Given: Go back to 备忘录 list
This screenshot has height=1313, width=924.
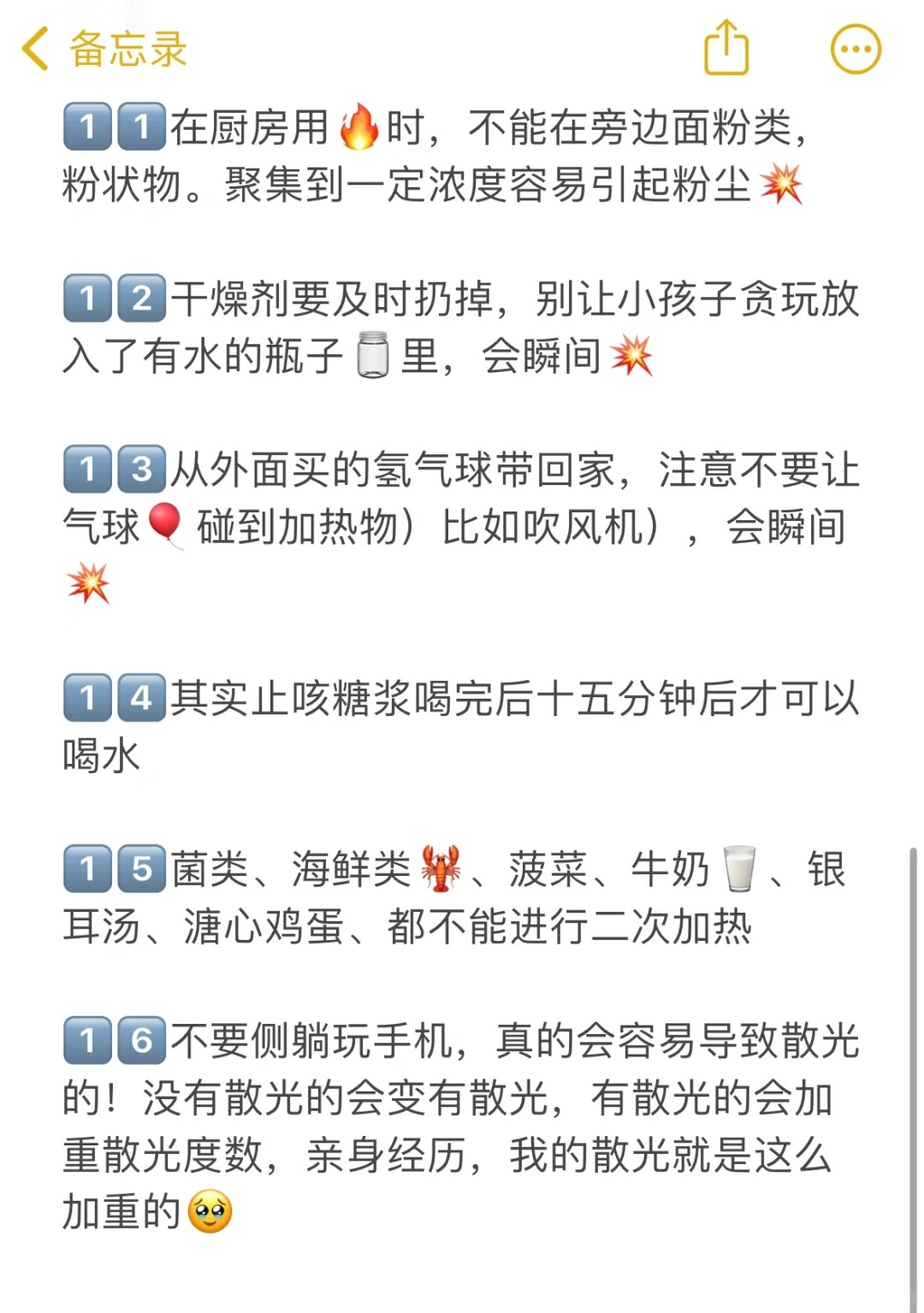Looking at the screenshot, I should pos(103,49).
